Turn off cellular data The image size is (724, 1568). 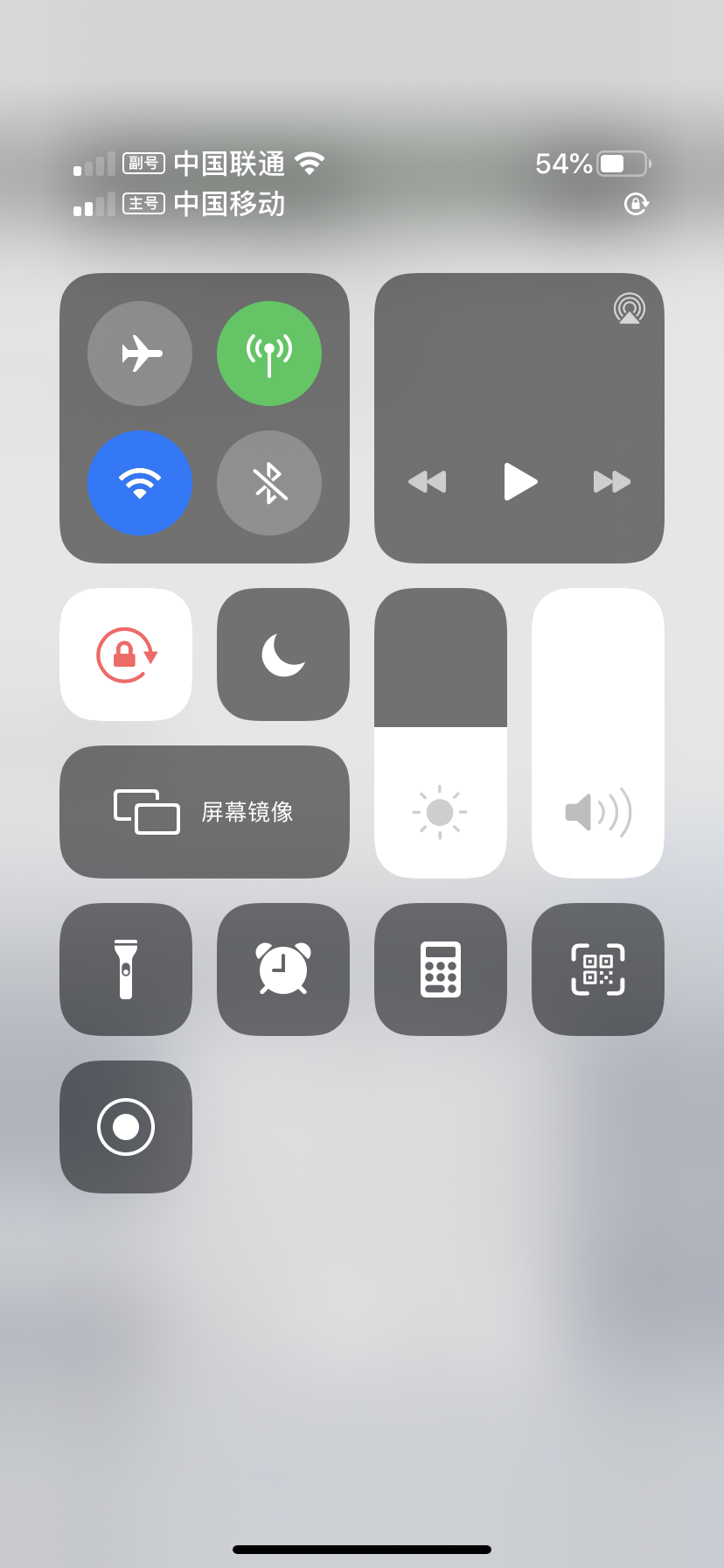(x=269, y=353)
